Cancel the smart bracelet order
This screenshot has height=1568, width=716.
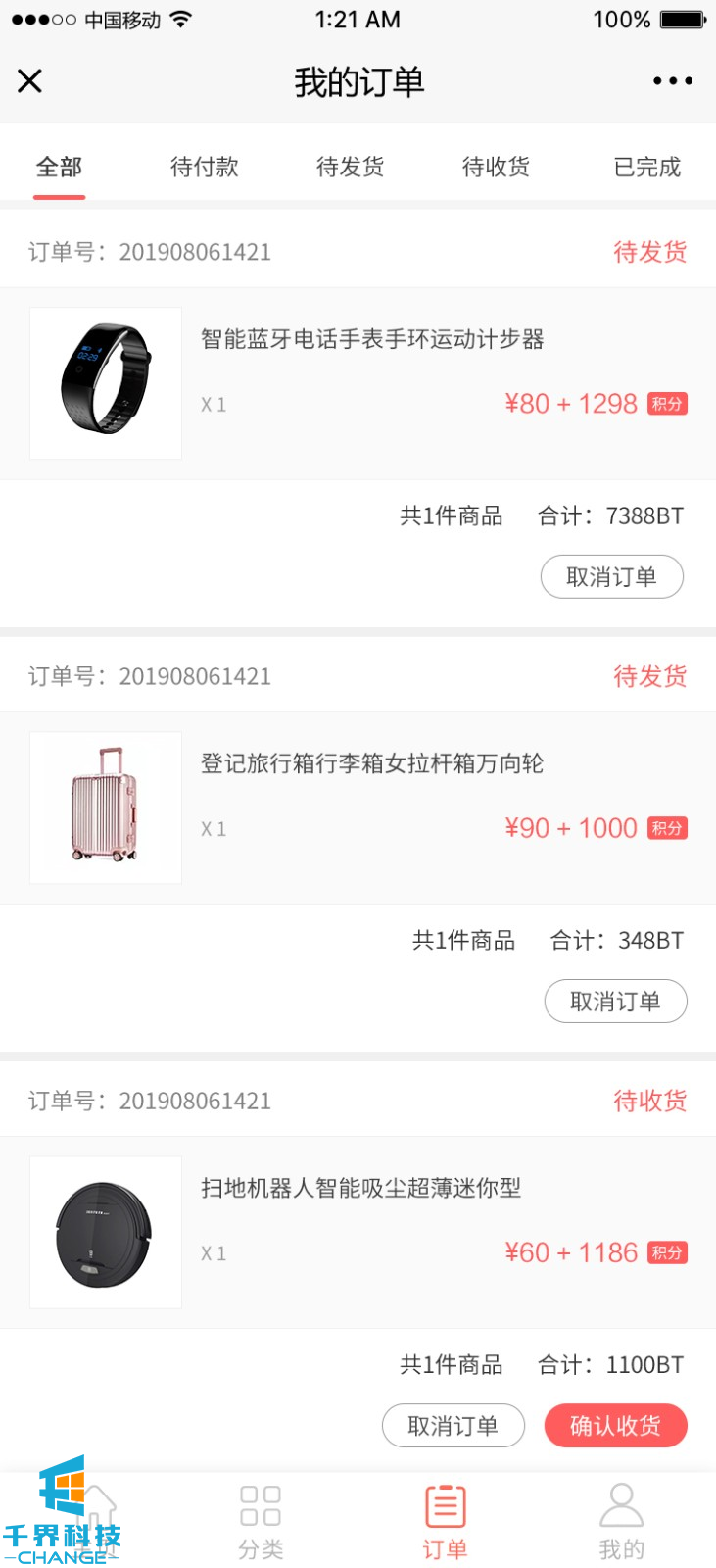tap(611, 577)
